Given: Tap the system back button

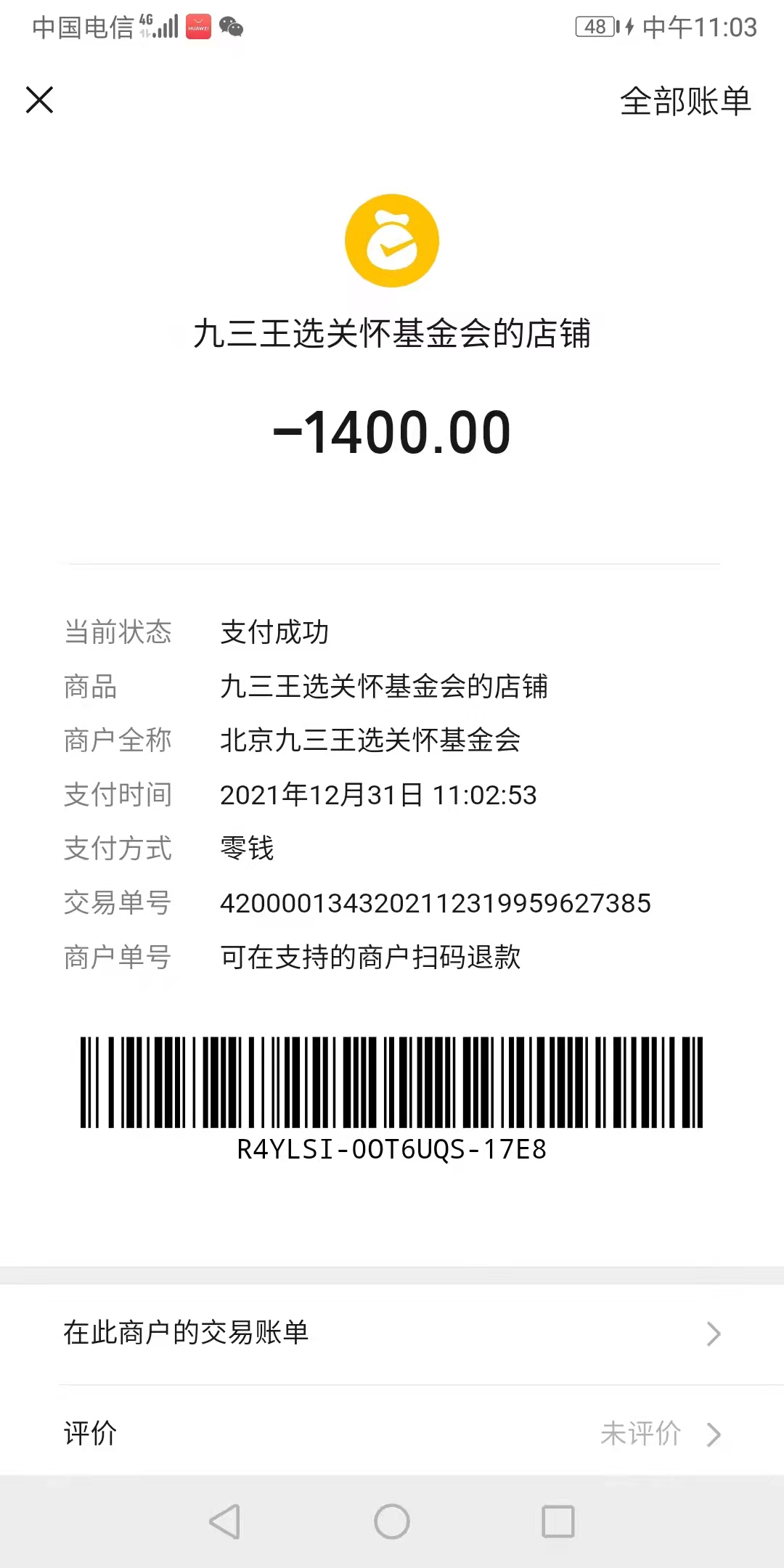Looking at the screenshot, I should pyautogui.click(x=225, y=1522).
